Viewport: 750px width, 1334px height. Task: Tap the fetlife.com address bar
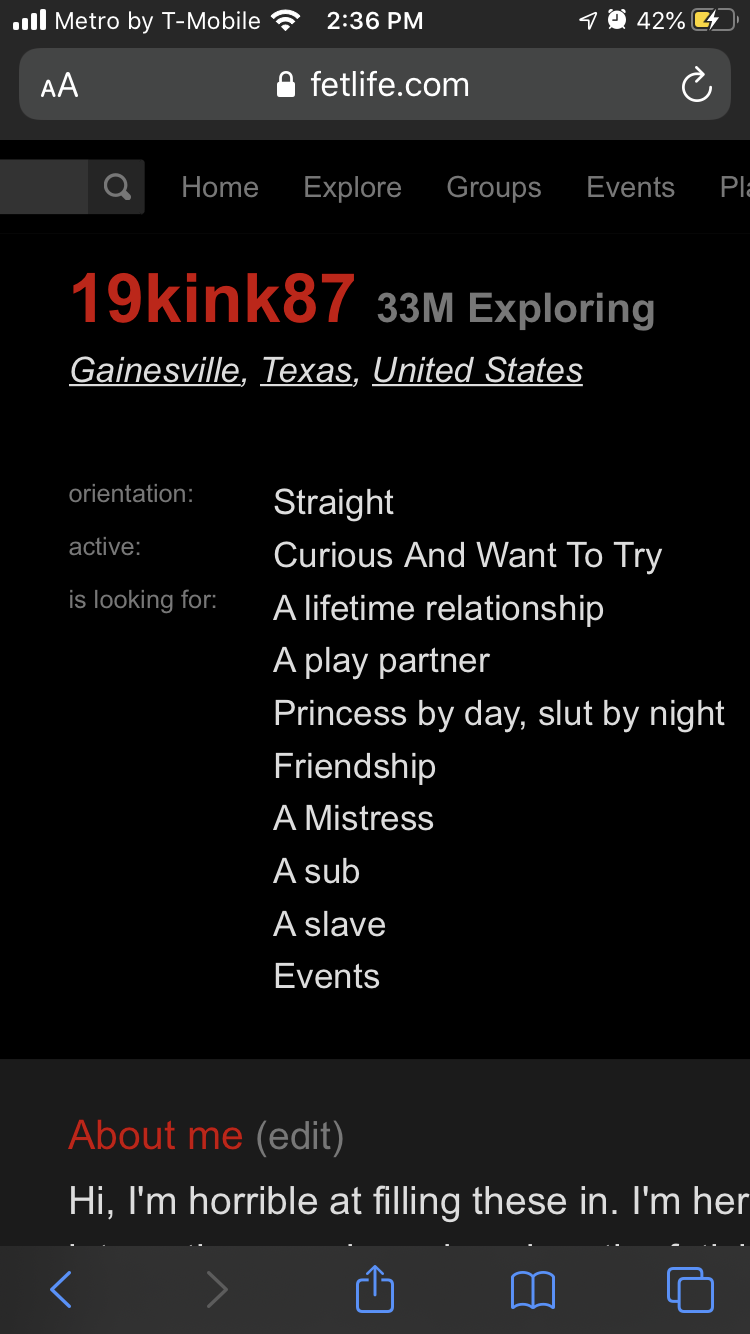373,86
